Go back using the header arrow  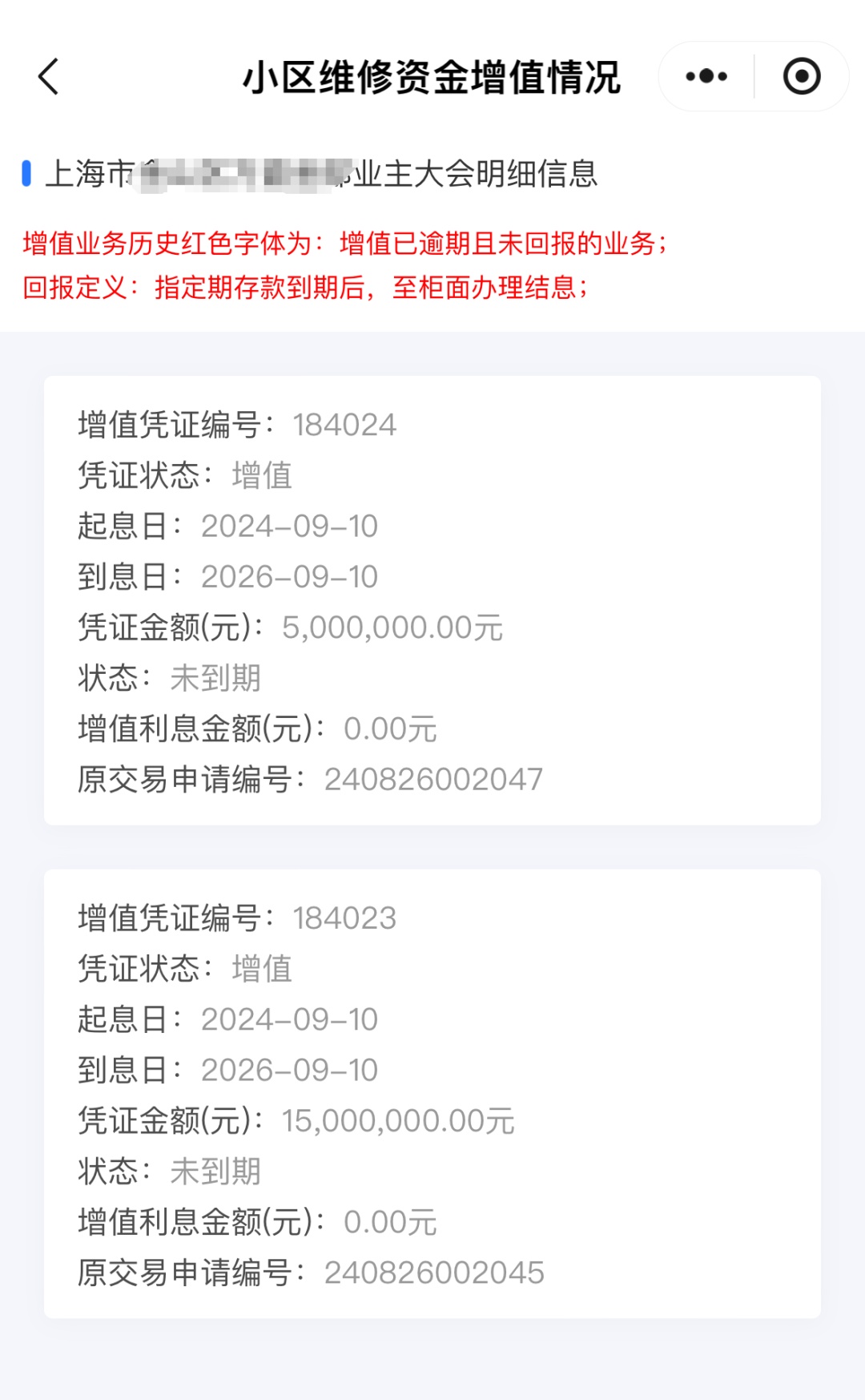pos(49,77)
